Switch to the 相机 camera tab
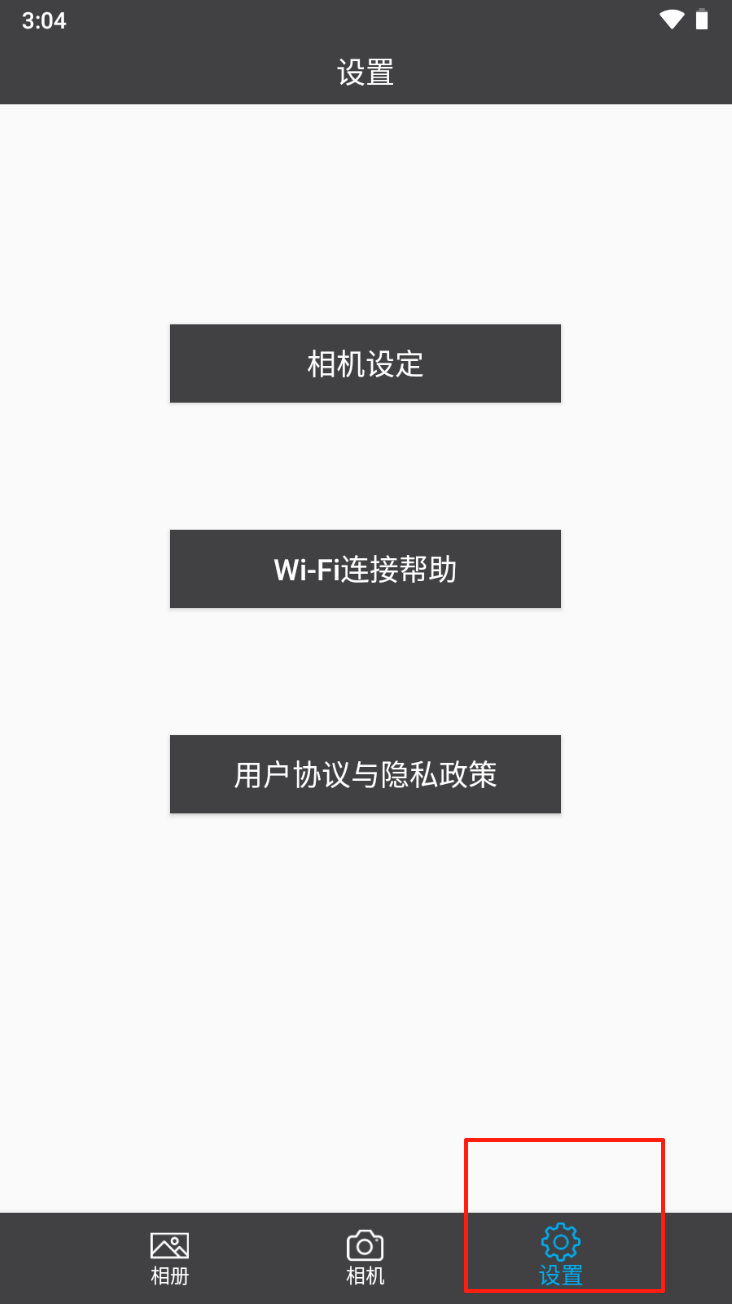 pyautogui.click(x=365, y=1257)
